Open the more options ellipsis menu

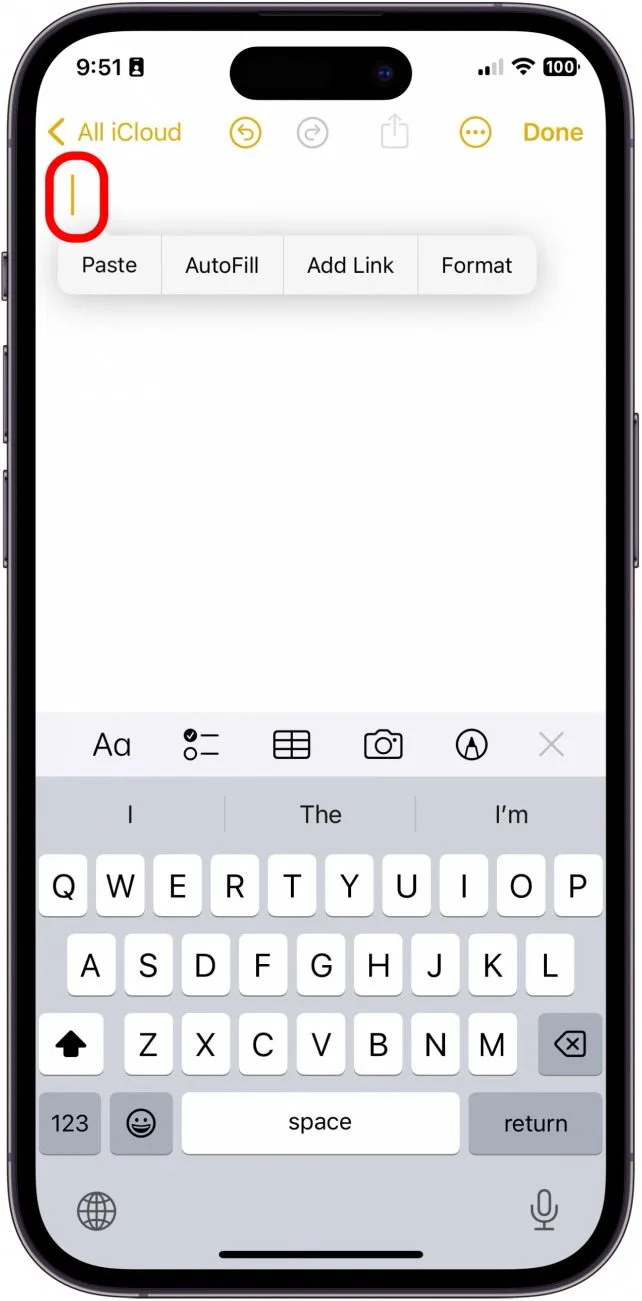[475, 132]
